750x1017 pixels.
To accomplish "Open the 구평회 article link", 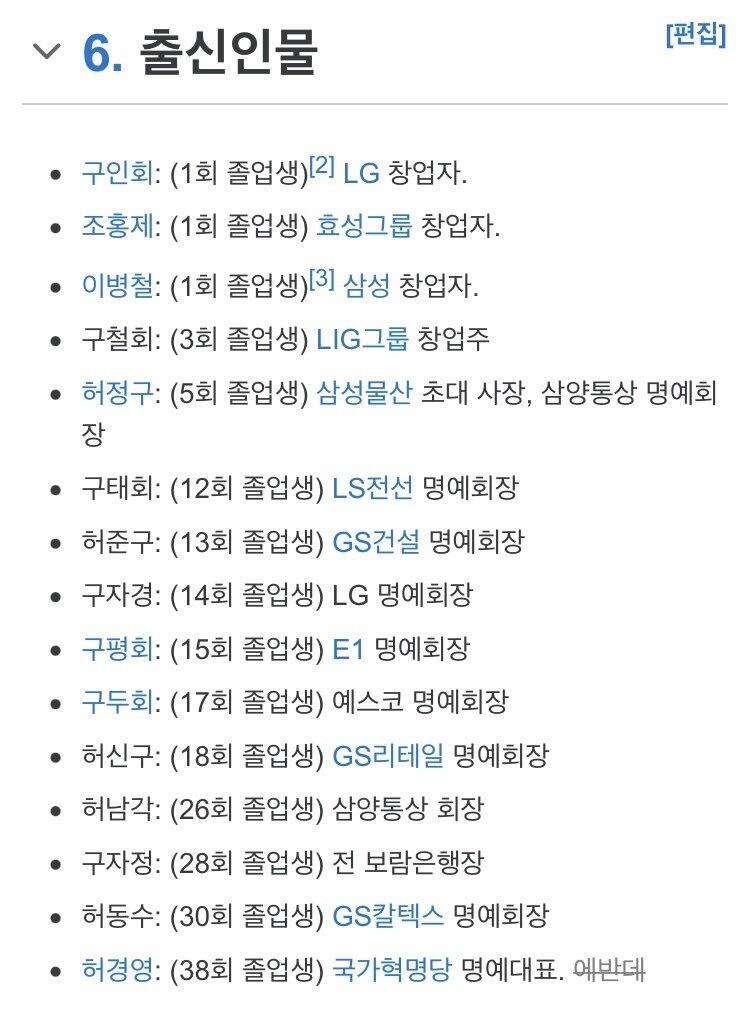I will 117,649.
